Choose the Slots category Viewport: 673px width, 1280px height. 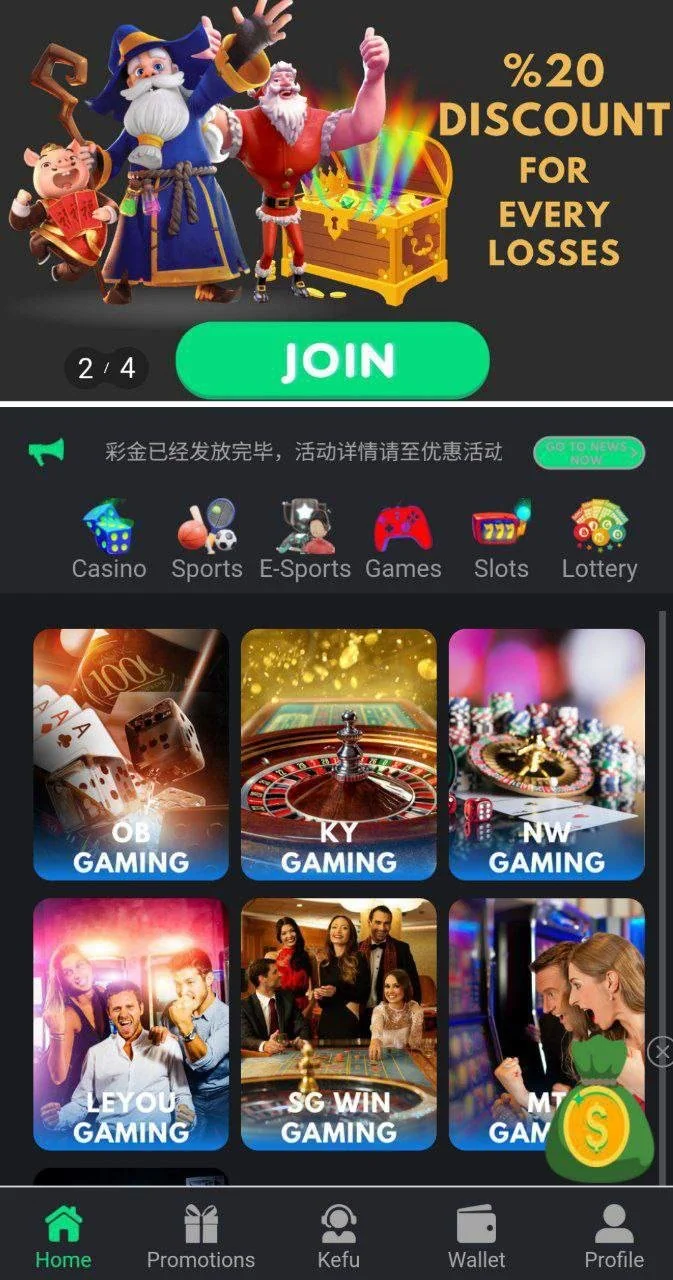(501, 541)
